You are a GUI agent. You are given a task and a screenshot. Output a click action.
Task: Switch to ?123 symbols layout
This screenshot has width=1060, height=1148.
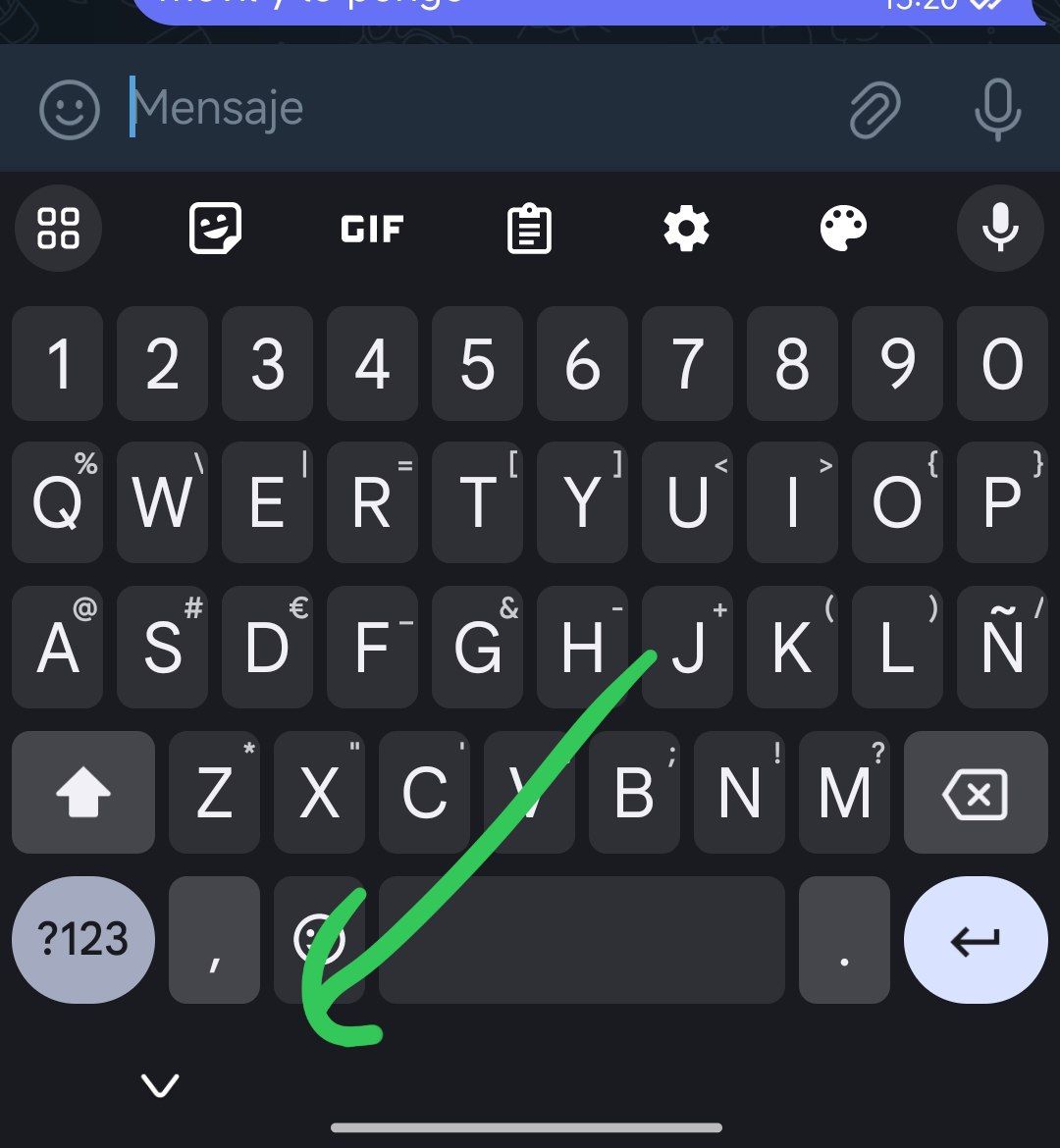pyautogui.click(x=83, y=940)
